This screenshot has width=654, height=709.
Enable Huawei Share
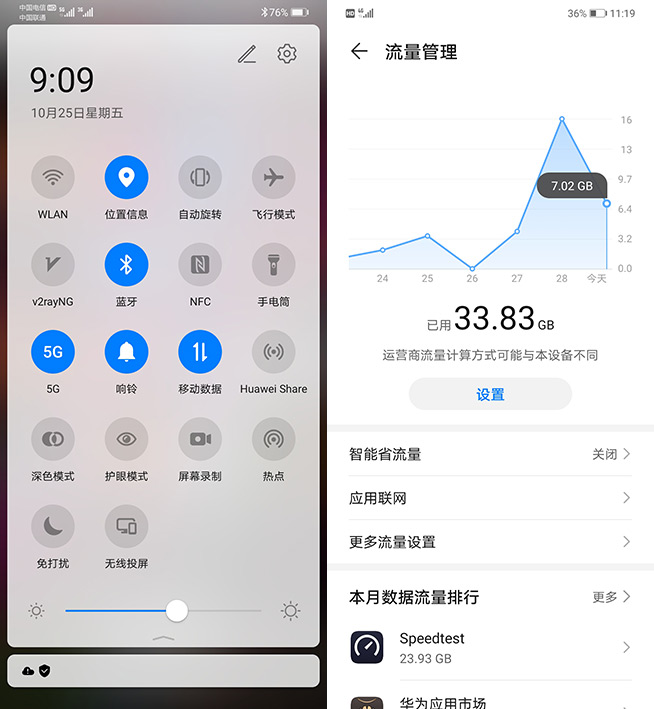tap(273, 352)
